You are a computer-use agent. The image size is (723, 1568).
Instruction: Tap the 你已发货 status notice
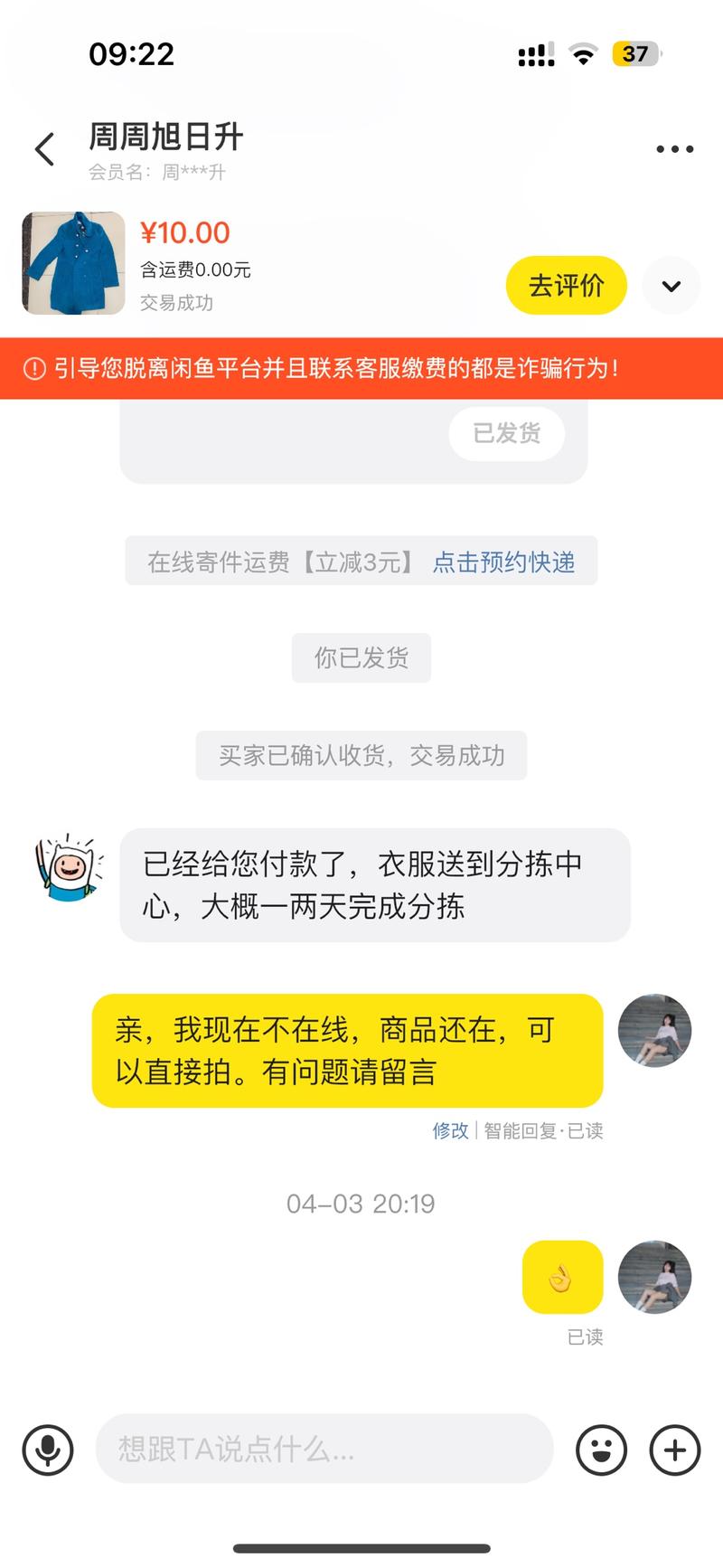361,658
